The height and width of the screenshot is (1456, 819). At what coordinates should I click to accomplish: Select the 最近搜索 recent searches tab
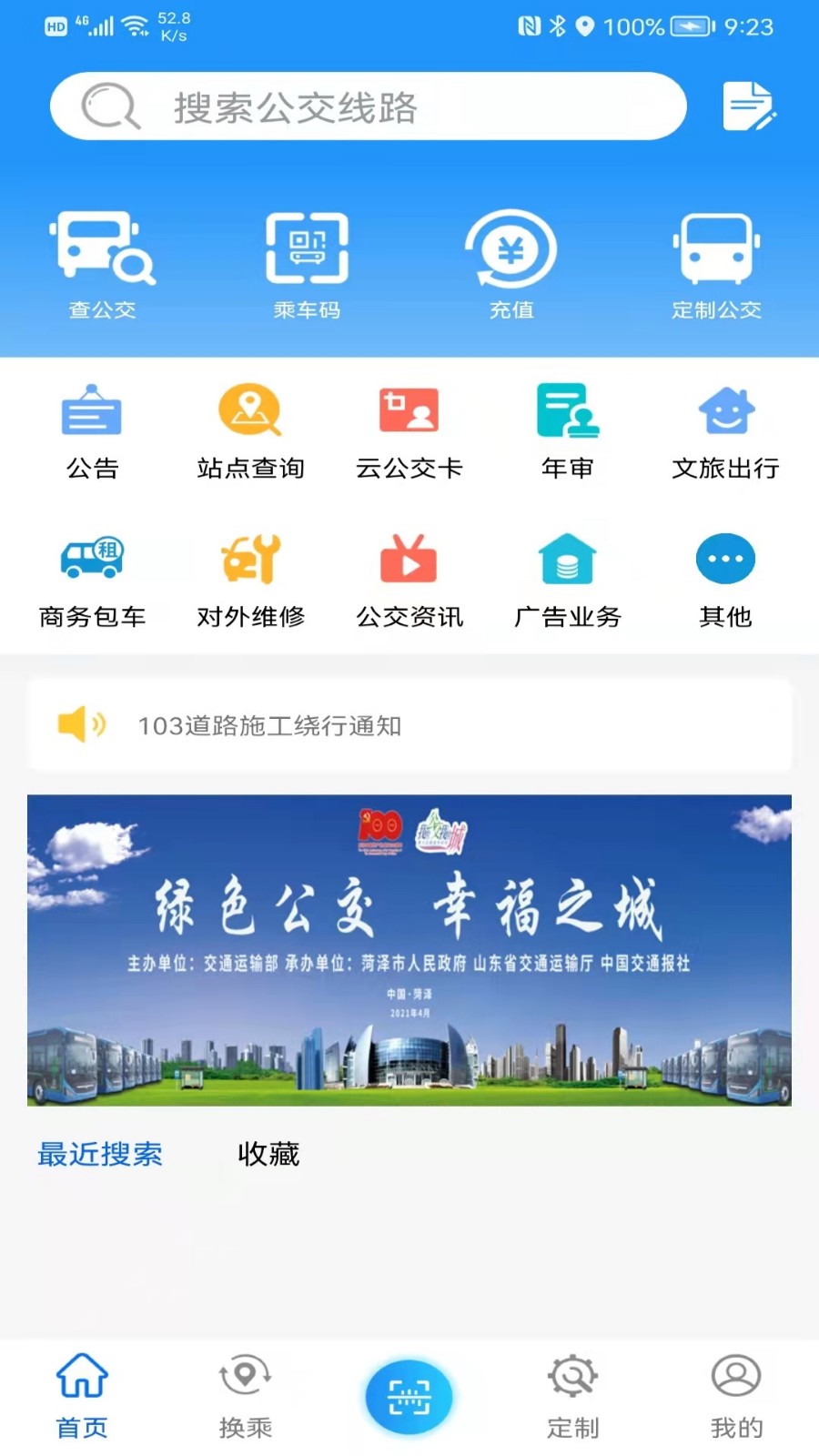pyautogui.click(x=99, y=1154)
